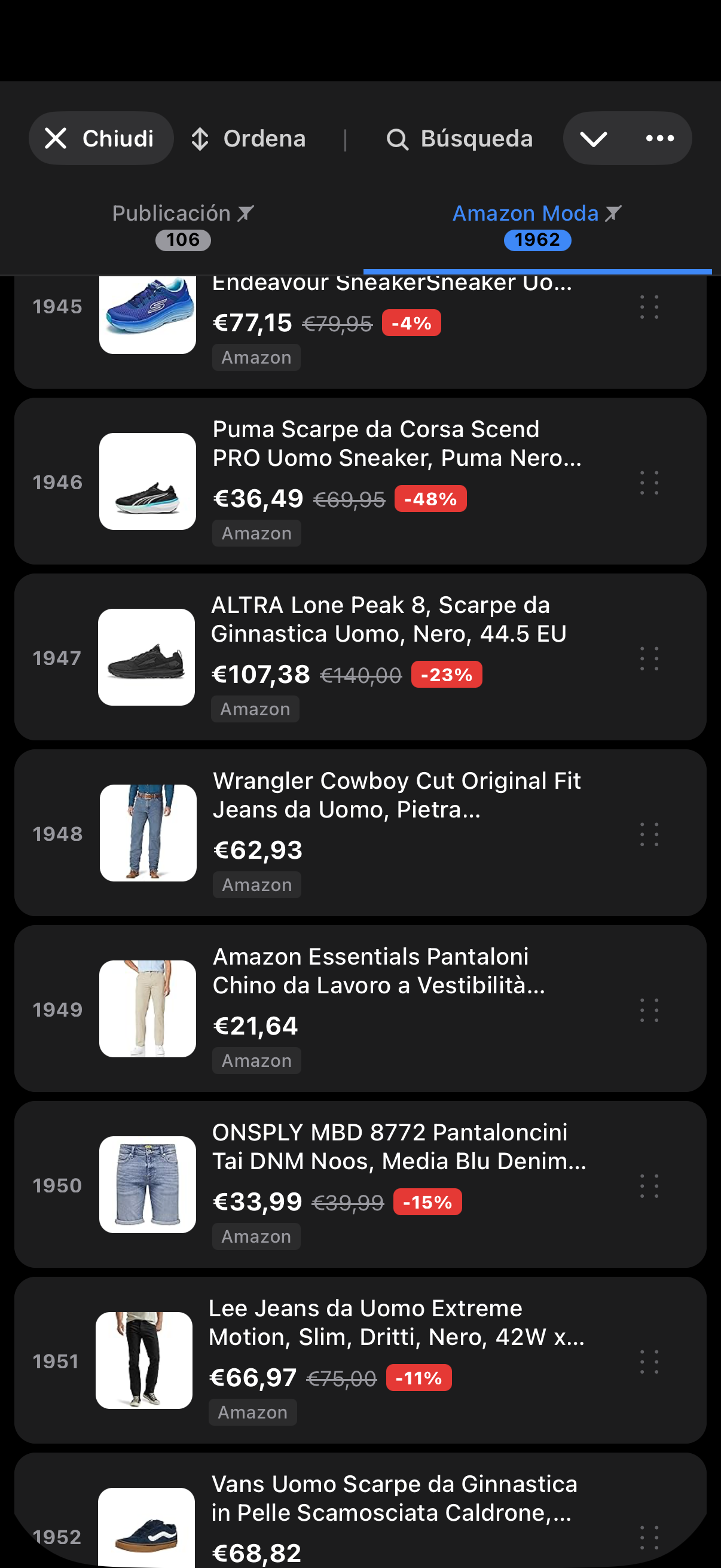Tap the drag handle on Wrangler row
721x1568 pixels.
649,834
